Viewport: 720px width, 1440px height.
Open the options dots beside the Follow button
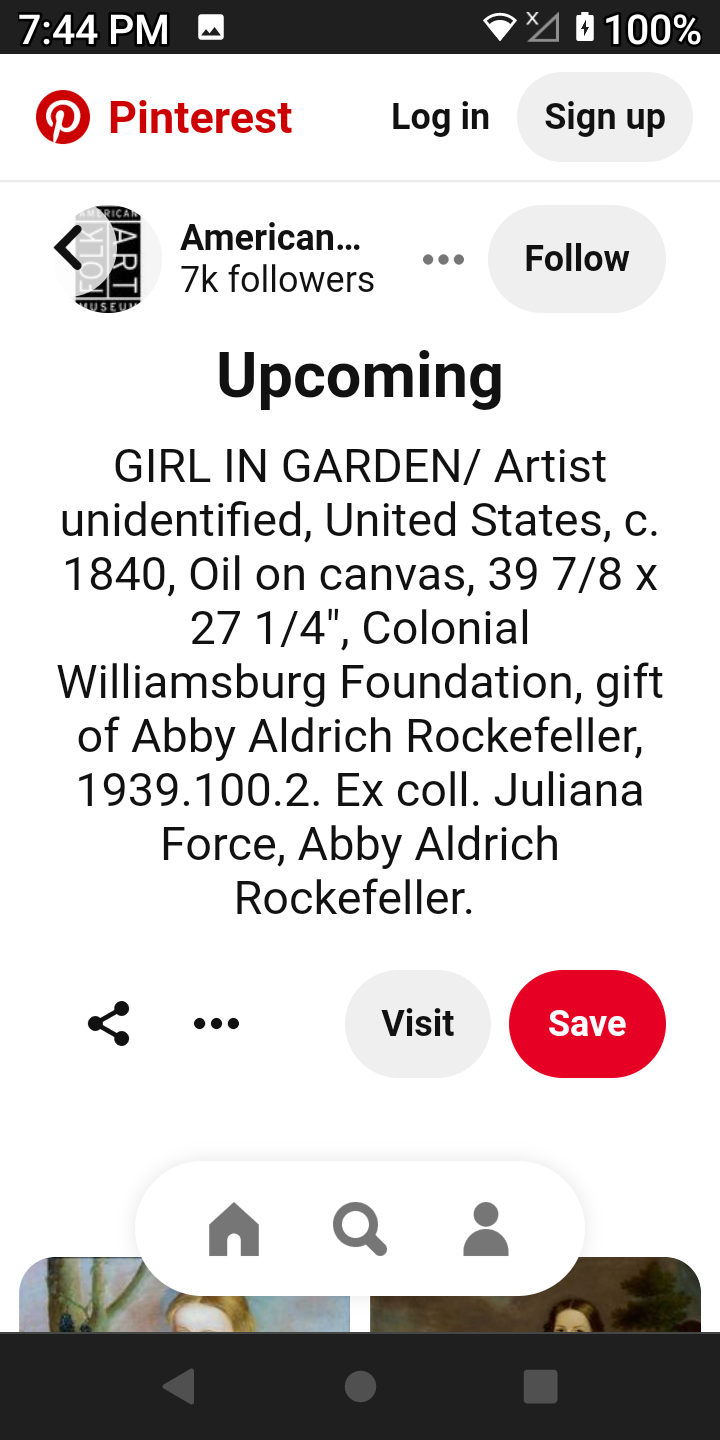pos(443,260)
